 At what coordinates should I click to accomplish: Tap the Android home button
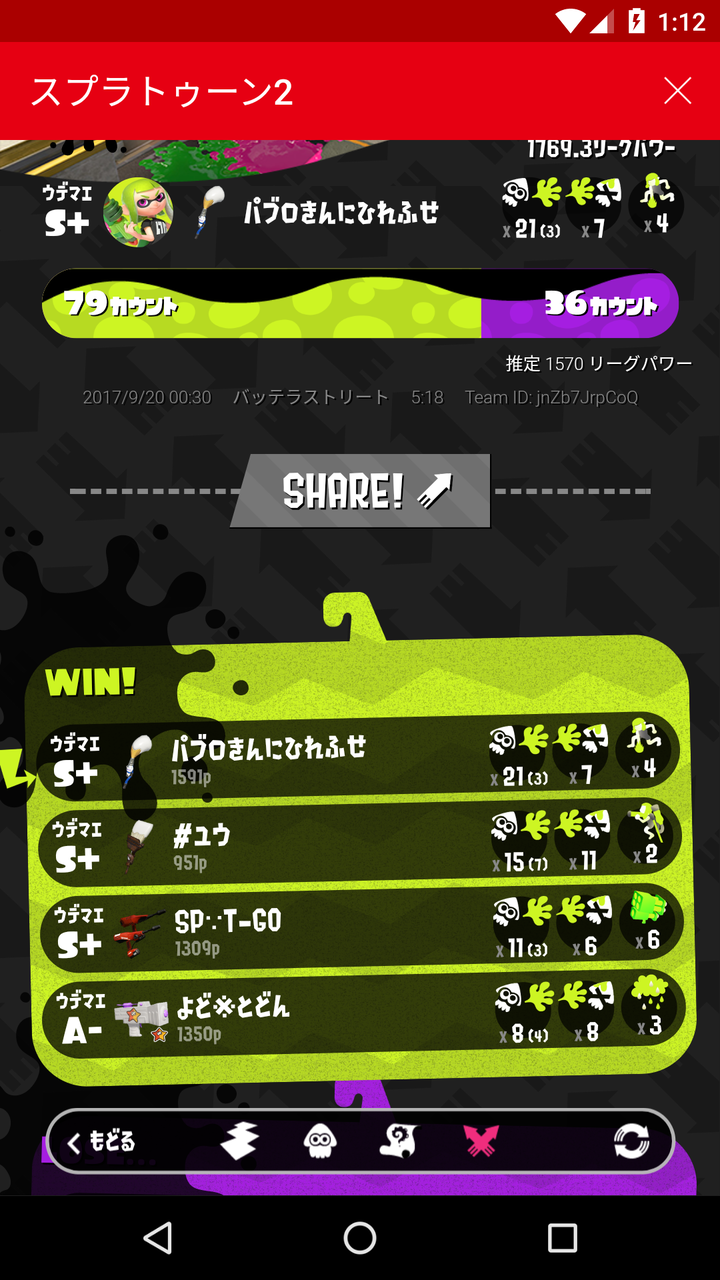360,1238
